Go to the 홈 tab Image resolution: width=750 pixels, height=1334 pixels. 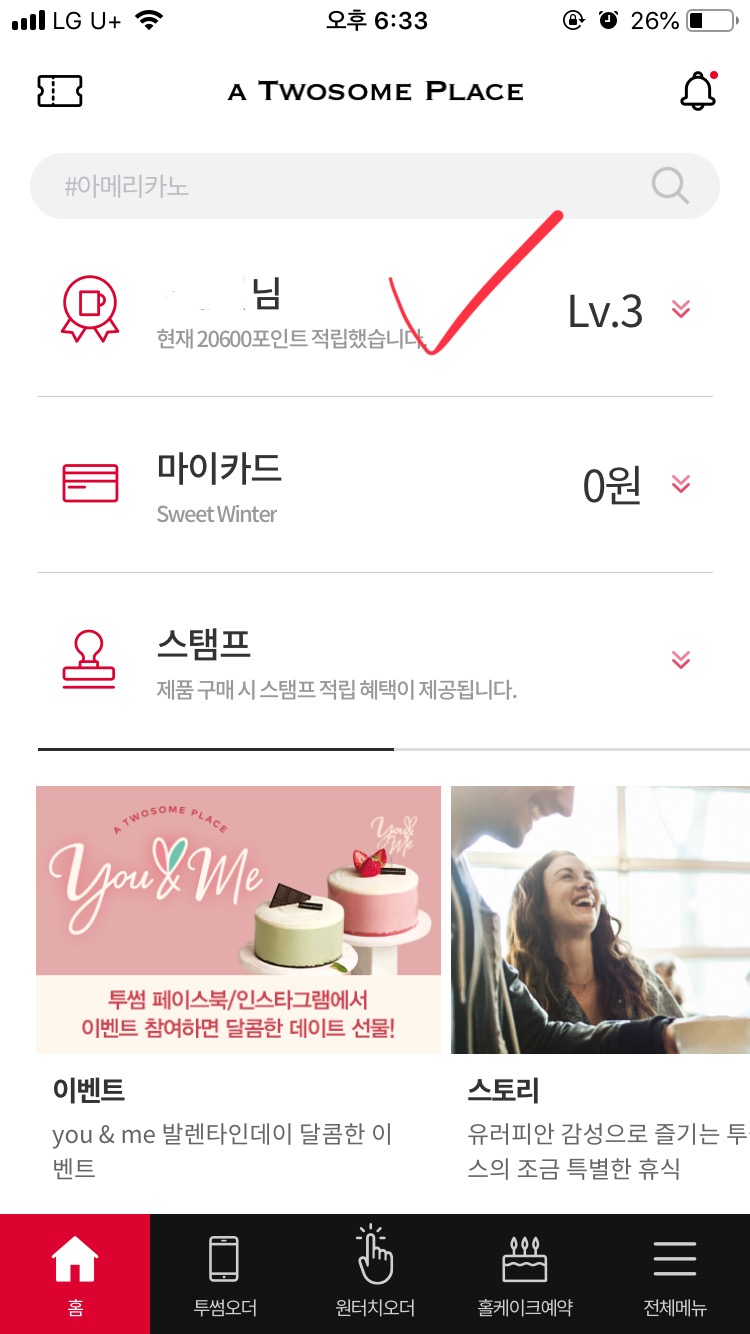click(75, 1273)
